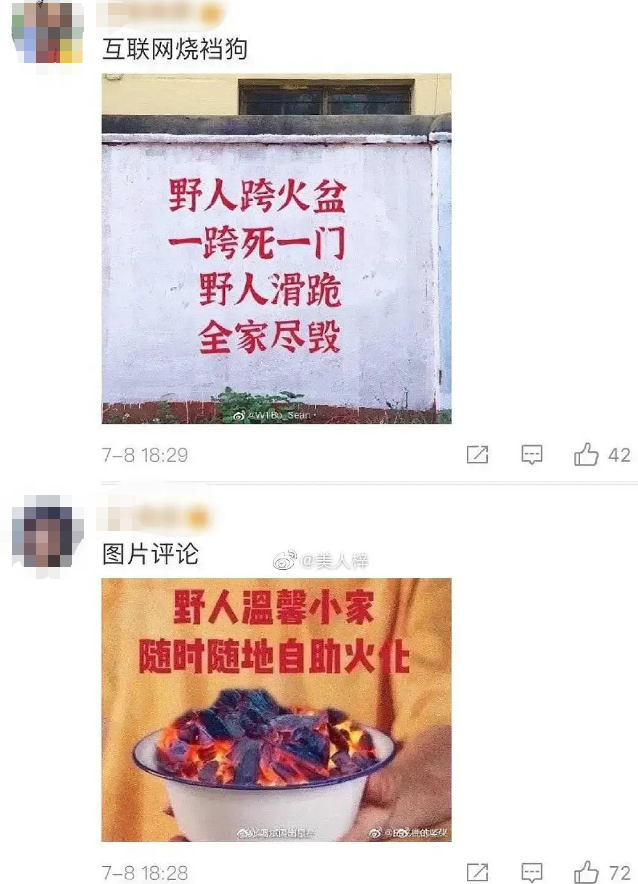
Task: Reply to the comment 图片评论
Action: [x=532, y=872]
